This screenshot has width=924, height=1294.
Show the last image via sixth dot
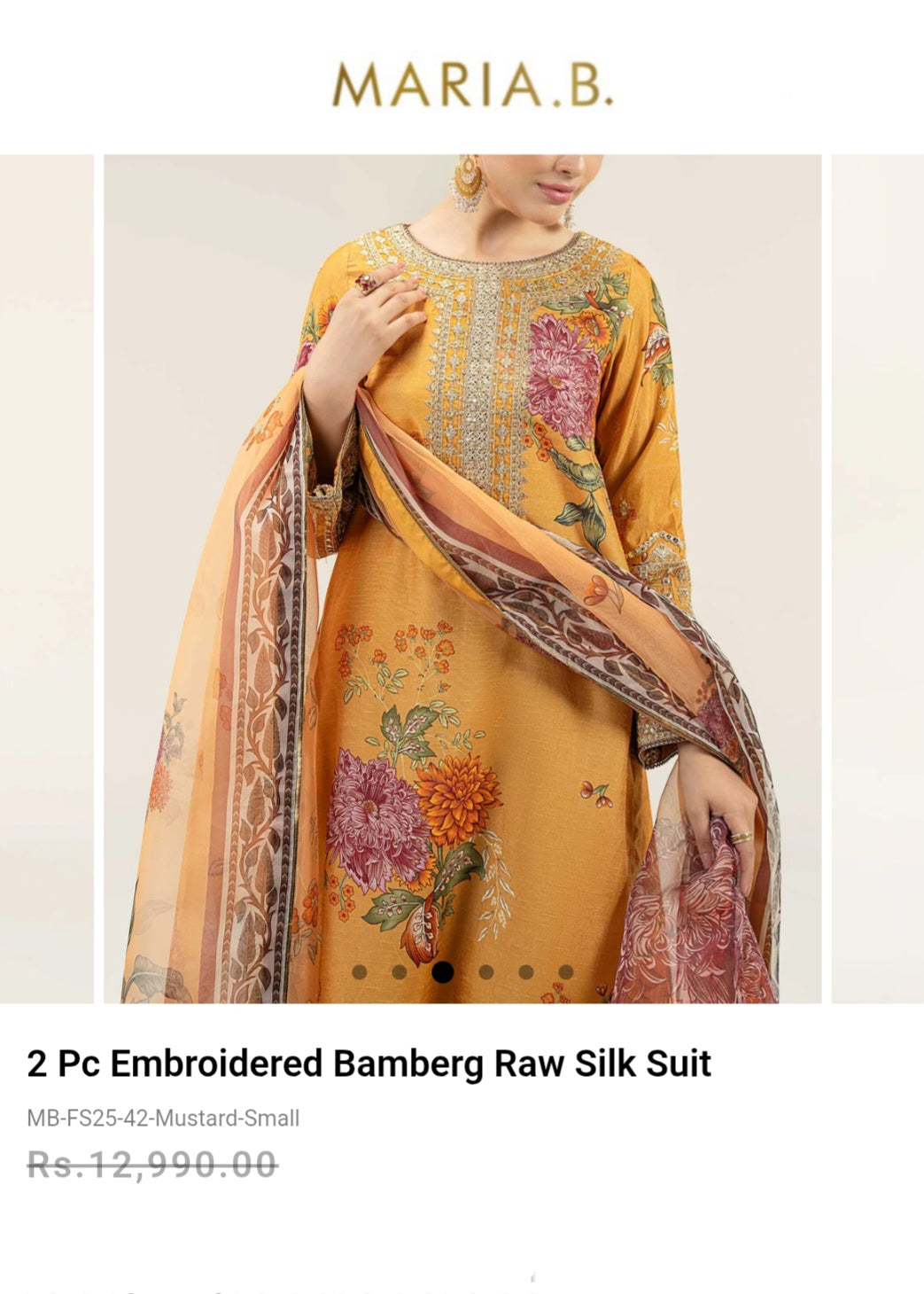pos(566,972)
